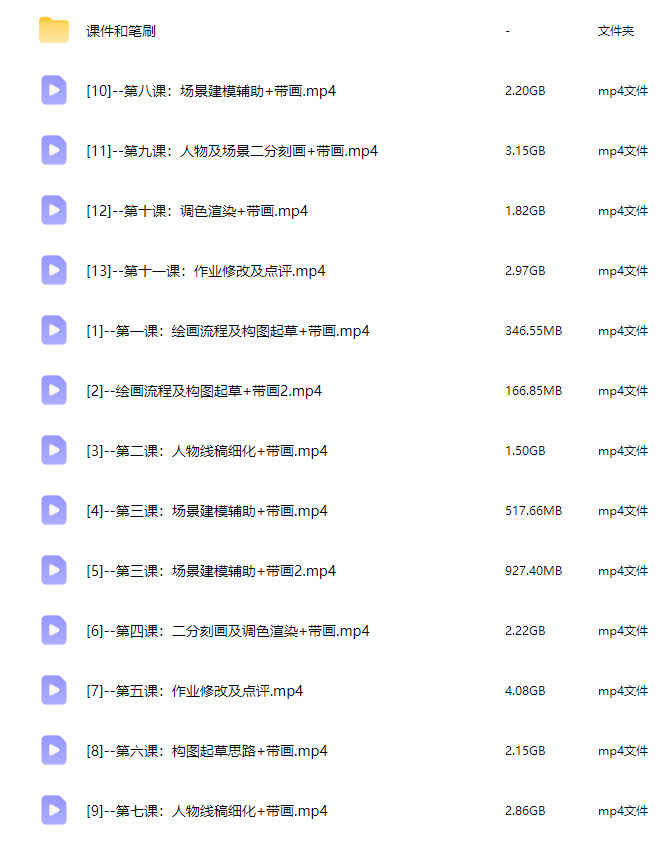Open the [12] 第十课 调色渲染 video

click(196, 211)
